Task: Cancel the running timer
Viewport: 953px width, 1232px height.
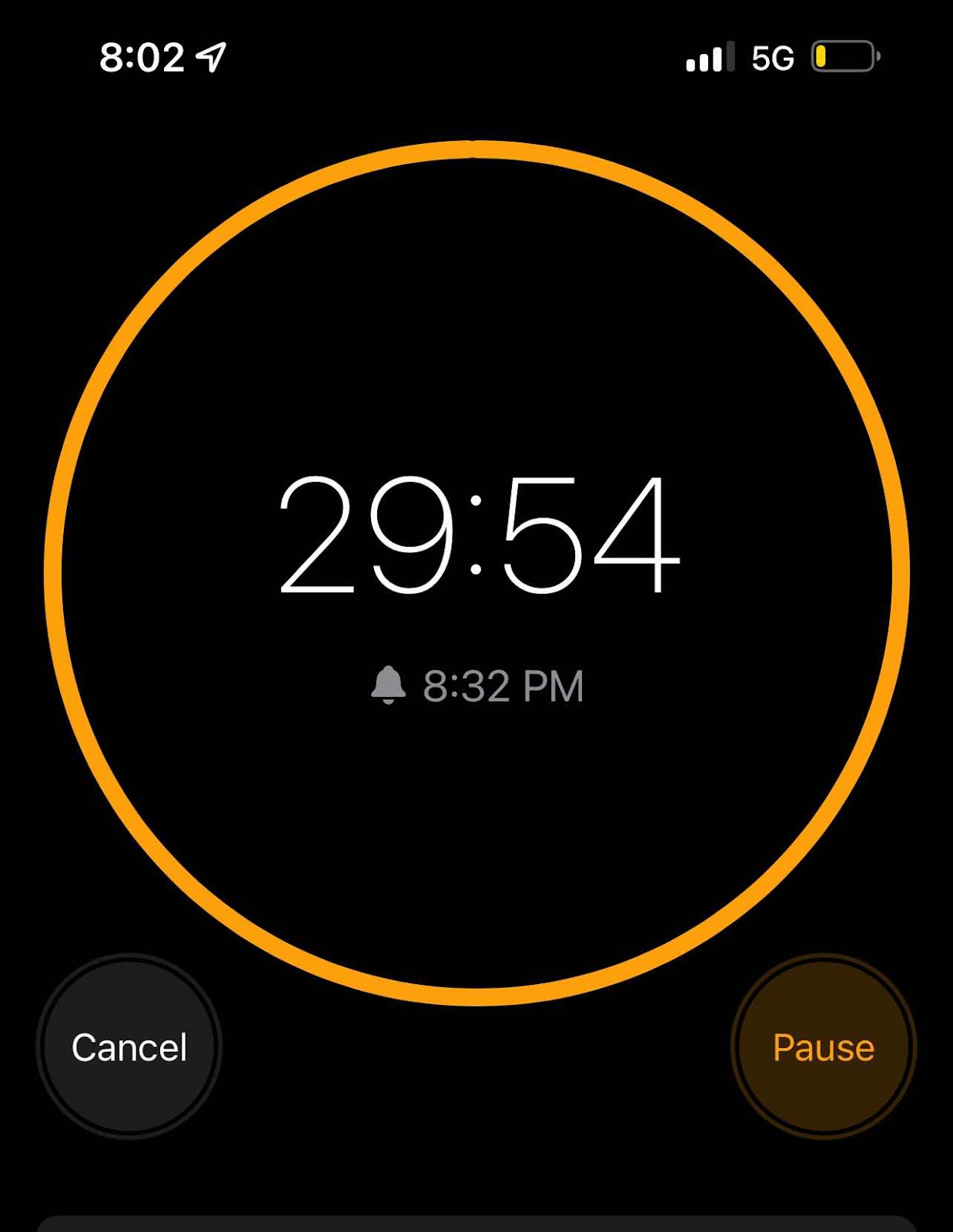Action: pyautogui.click(x=129, y=1047)
